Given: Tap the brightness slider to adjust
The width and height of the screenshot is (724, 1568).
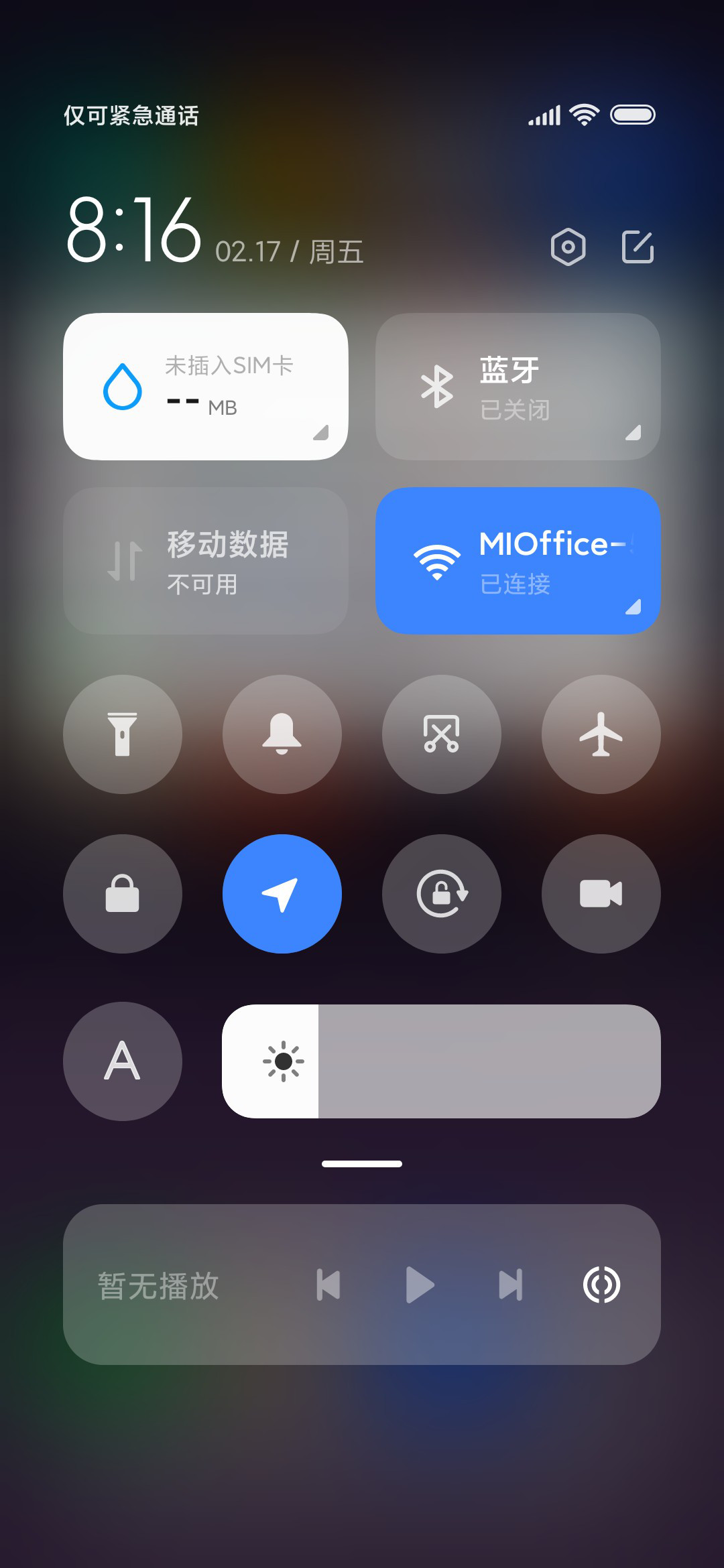Looking at the screenshot, I should [x=441, y=1061].
